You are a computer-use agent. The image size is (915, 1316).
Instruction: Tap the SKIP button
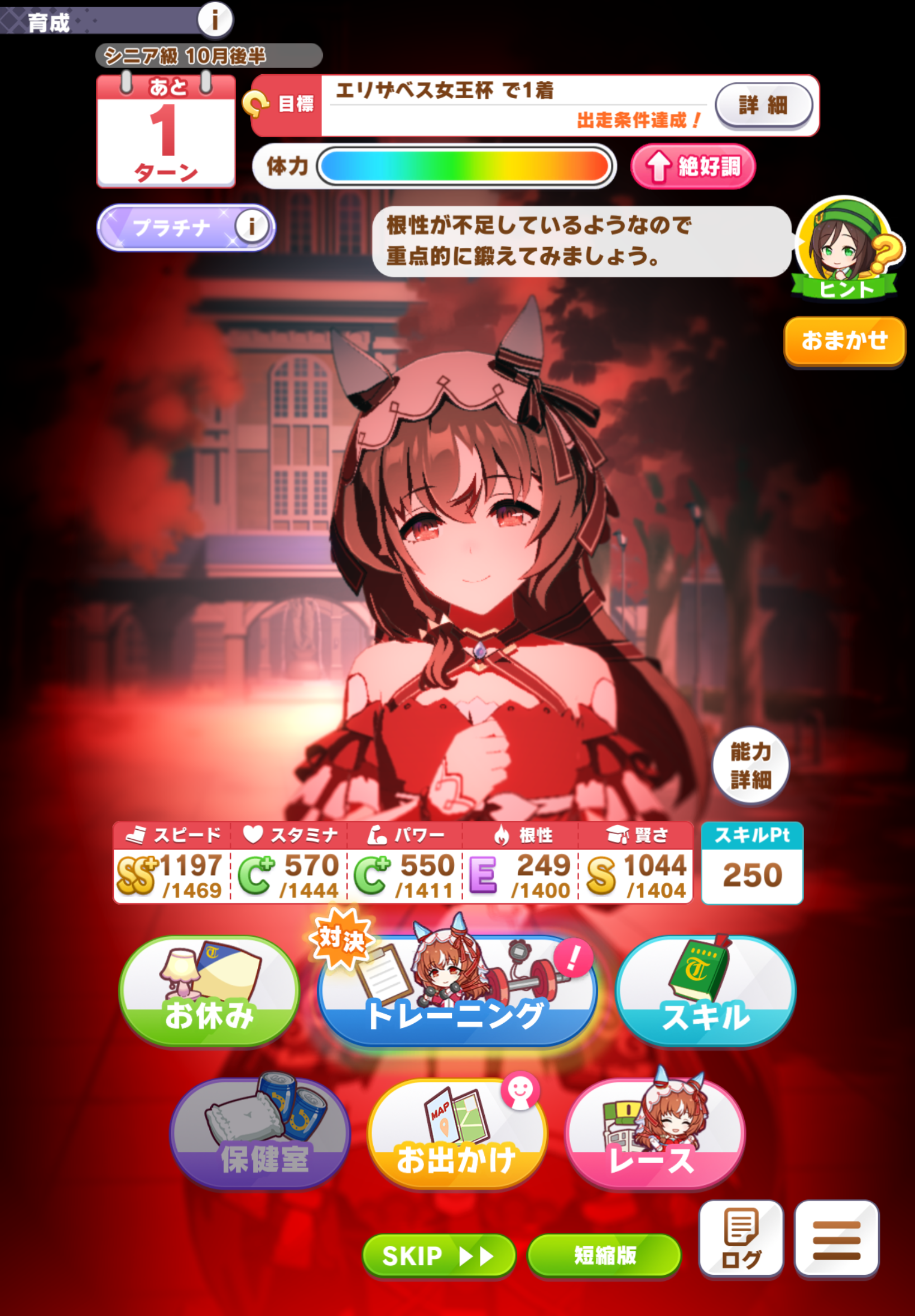pos(439,1256)
